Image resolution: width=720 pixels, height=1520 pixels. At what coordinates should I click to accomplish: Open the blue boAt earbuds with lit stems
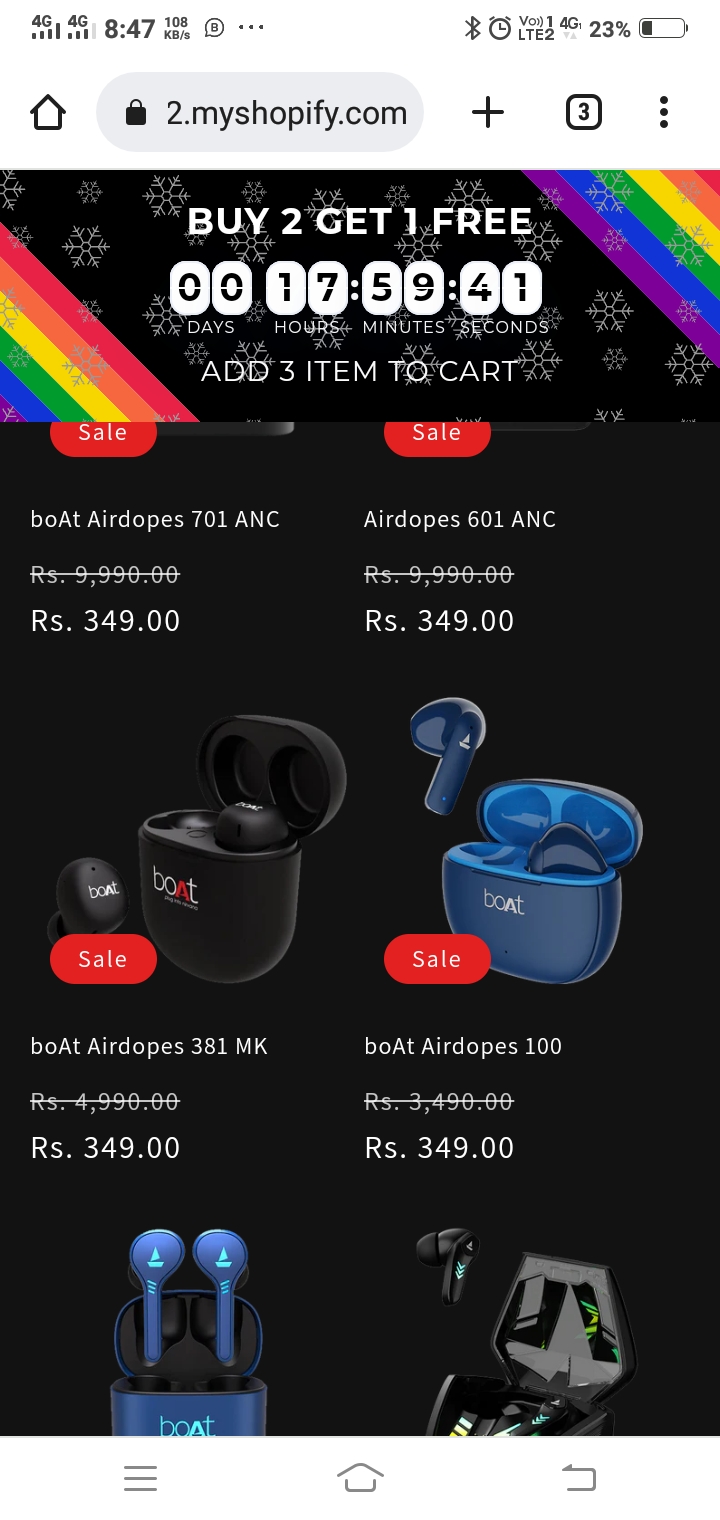point(188,1330)
